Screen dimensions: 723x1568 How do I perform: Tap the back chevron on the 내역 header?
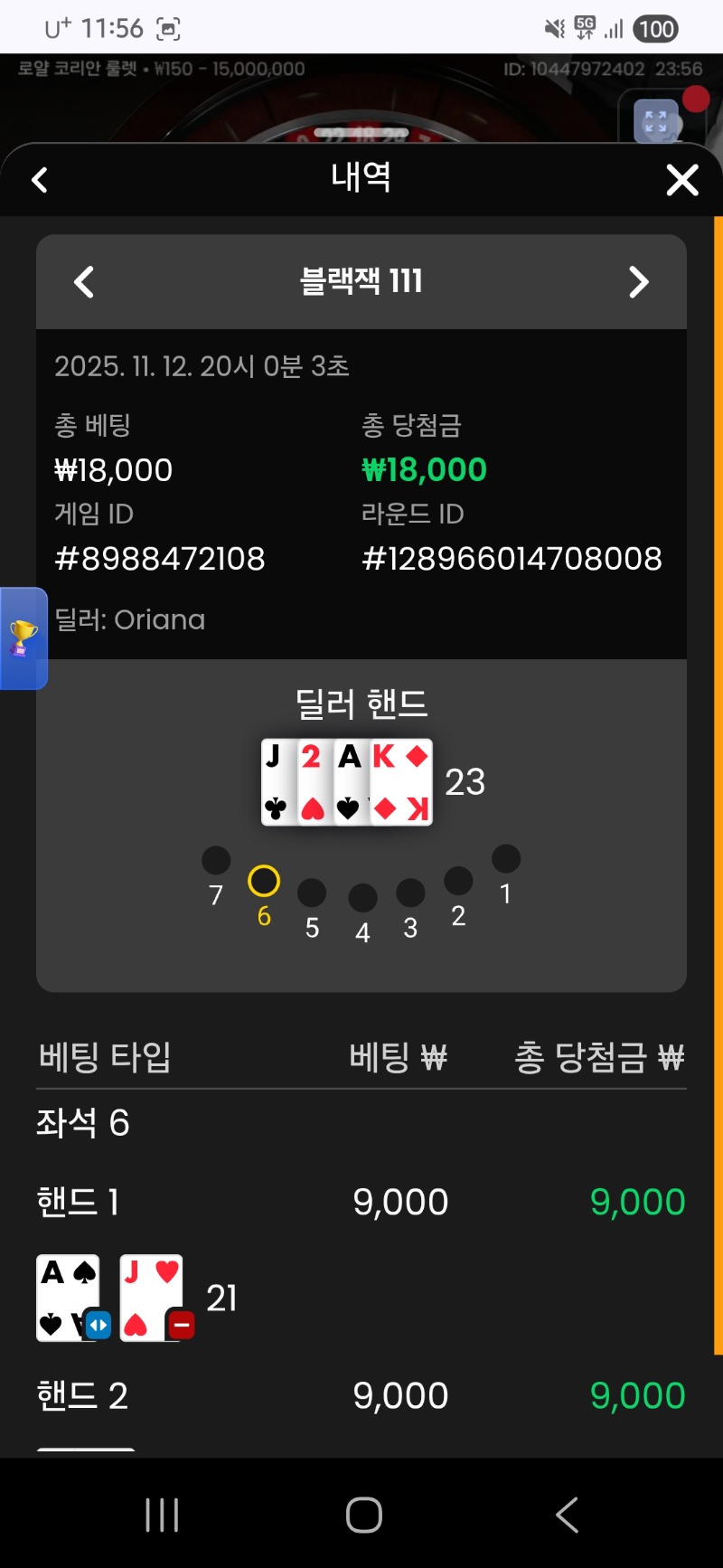[39, 179]
